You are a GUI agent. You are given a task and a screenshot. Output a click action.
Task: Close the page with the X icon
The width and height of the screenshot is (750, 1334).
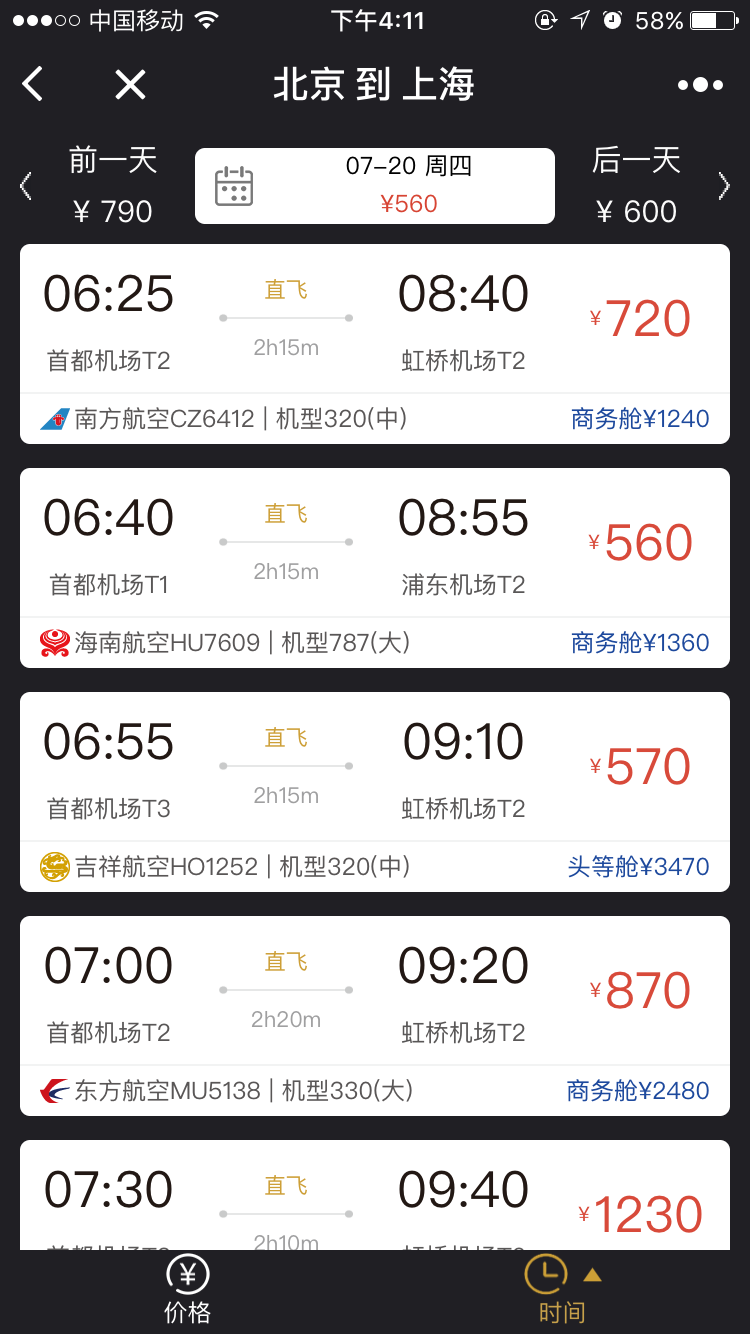pyautogui.click(x=130, y=85)
